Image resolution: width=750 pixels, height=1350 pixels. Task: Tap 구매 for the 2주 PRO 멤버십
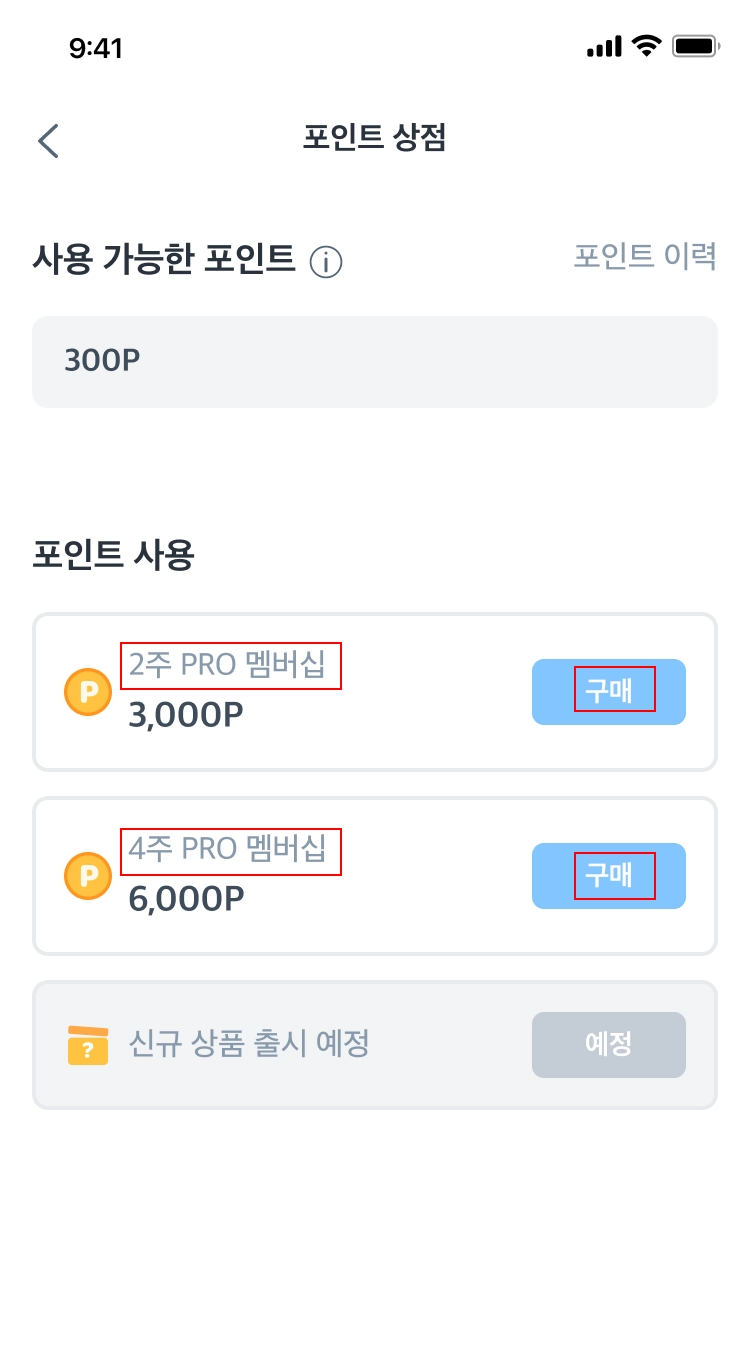pyautogui.click(x=608, y=691)
